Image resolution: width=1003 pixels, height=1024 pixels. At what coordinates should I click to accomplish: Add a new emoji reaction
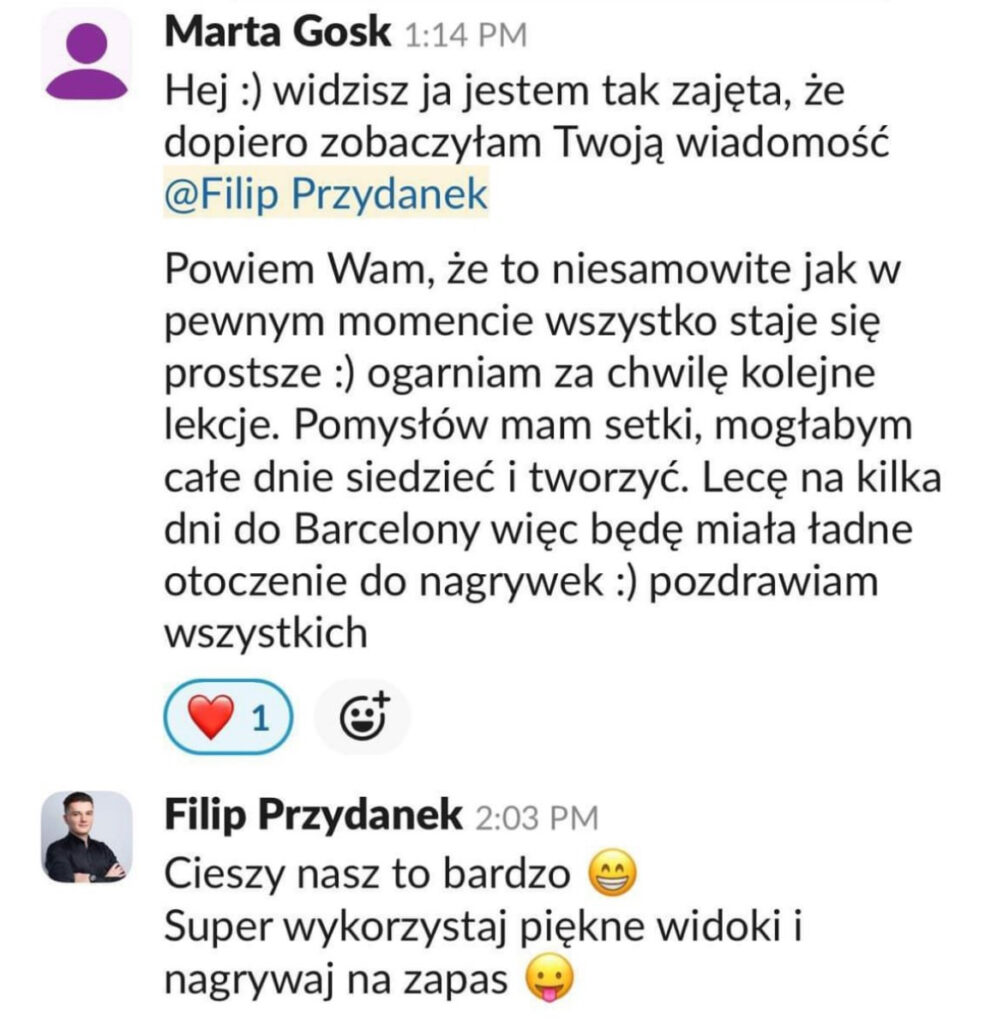click(x=361, y=716)
